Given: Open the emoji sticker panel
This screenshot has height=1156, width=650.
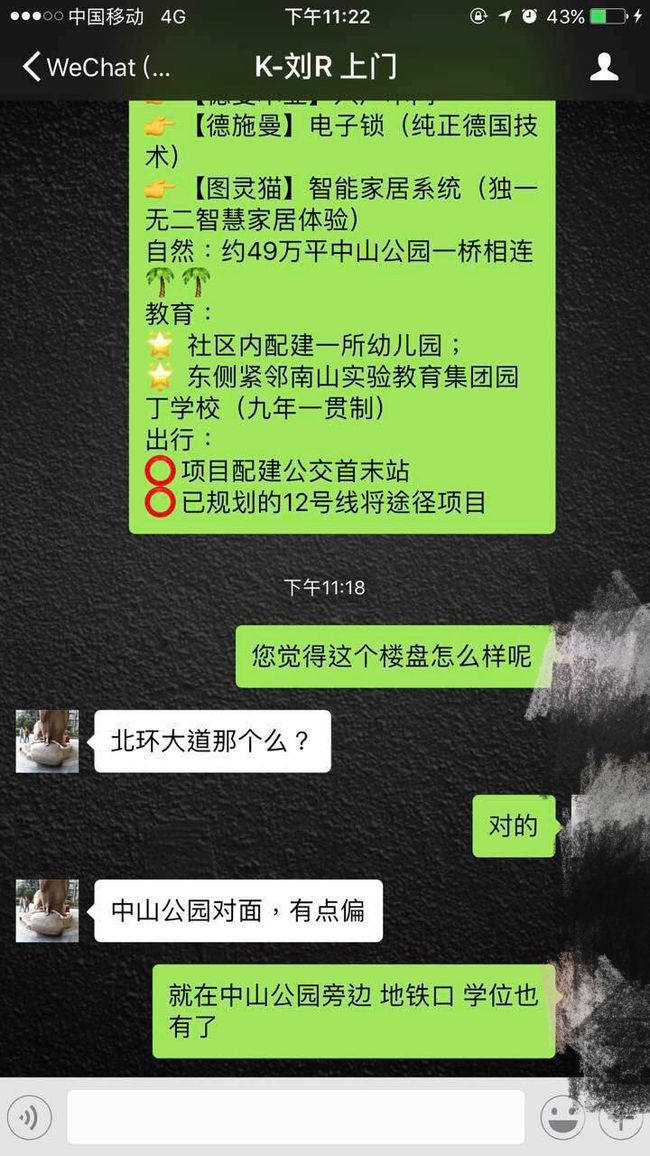Looking at the screenshot, I should point(562,1118).
